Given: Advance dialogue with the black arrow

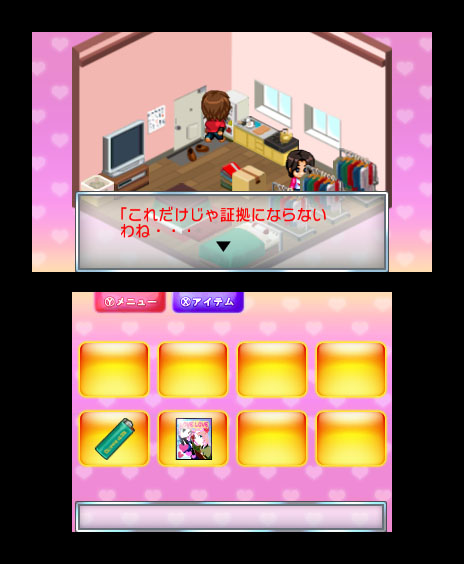Looking at the screenshot, I should tap(223, 246).
